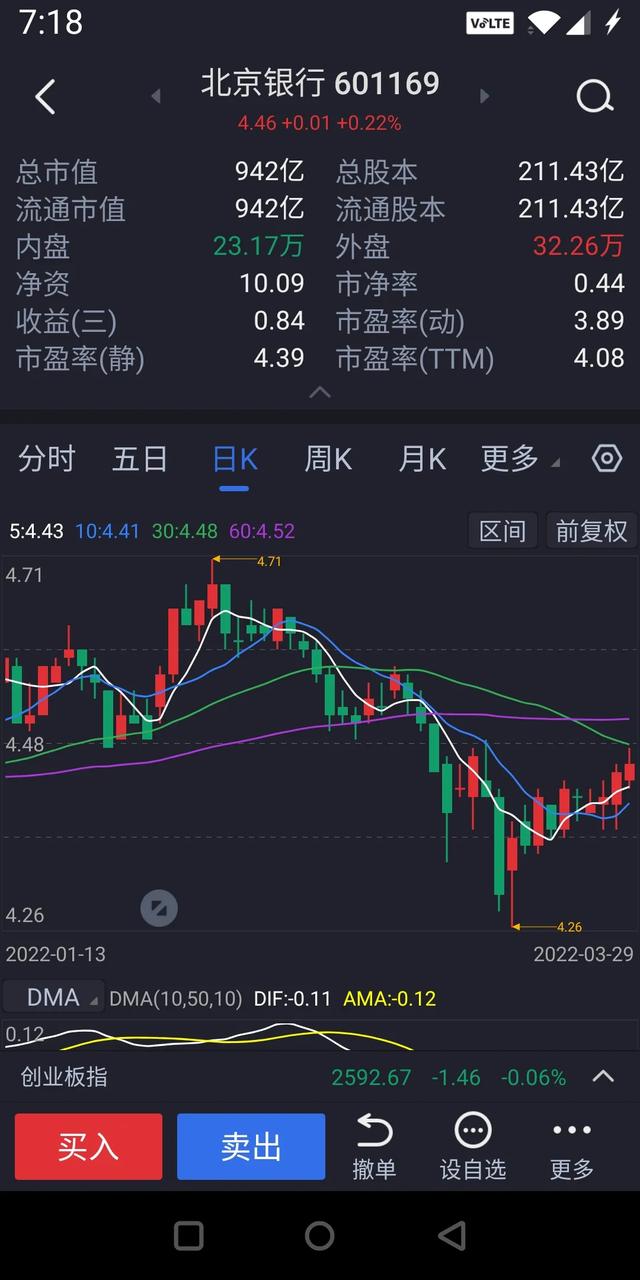The image size is (640, 1280).
Task: Open the DMA indicator dropdown
Action: (54, 997)
